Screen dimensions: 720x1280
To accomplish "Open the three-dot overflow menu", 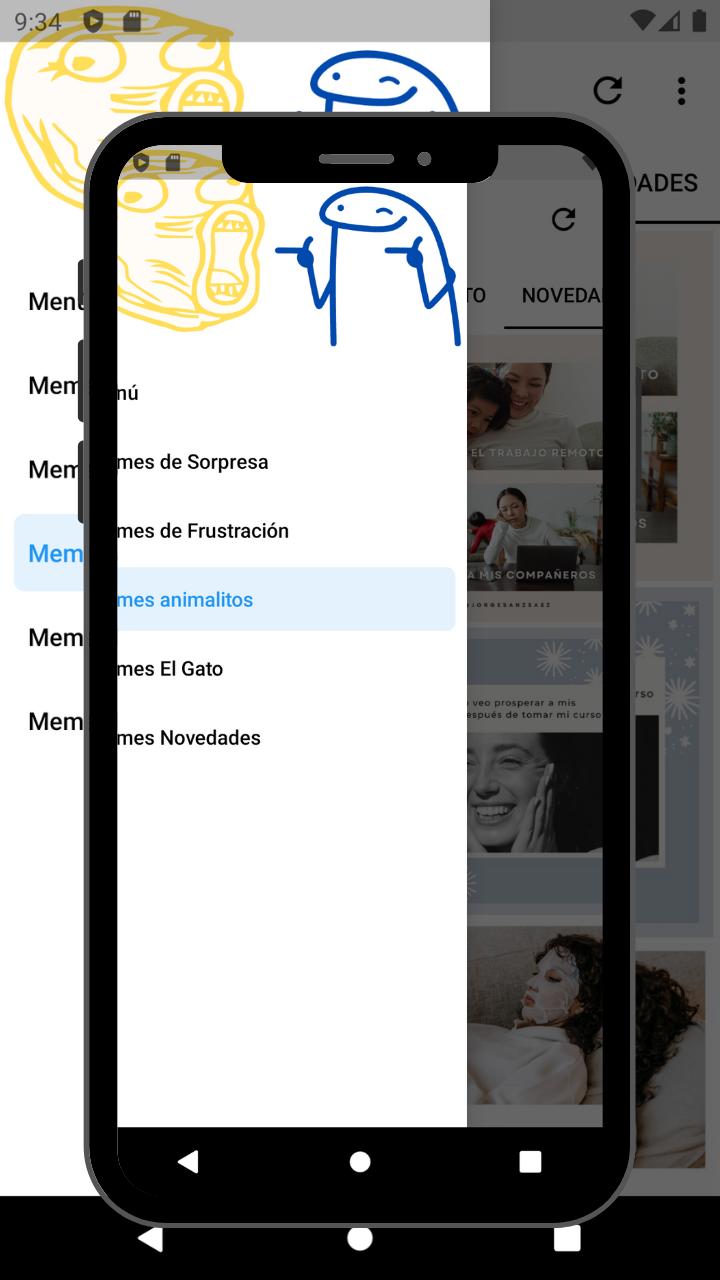I will (681, 90).
